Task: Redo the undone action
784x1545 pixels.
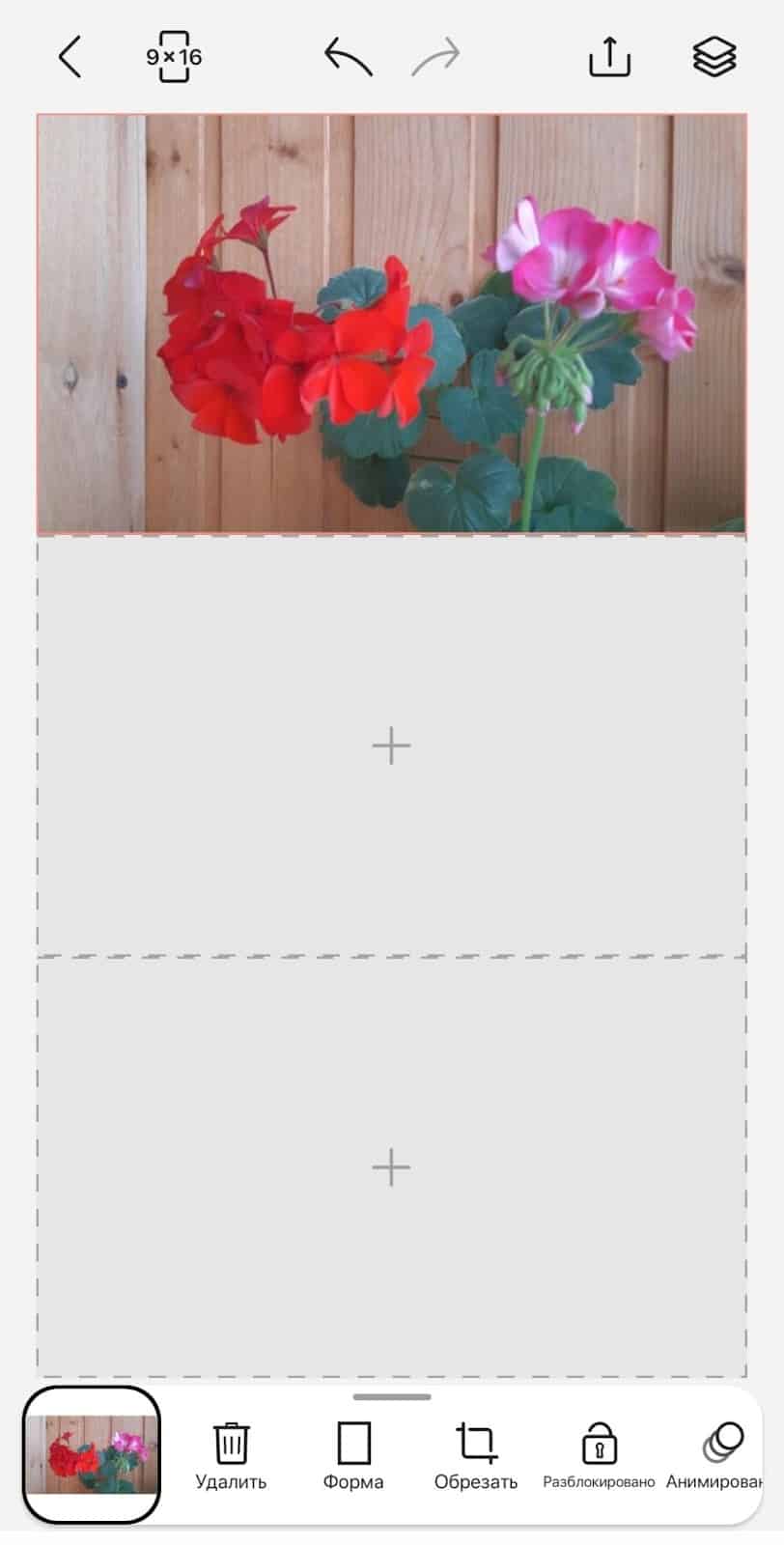Action: 436,57
